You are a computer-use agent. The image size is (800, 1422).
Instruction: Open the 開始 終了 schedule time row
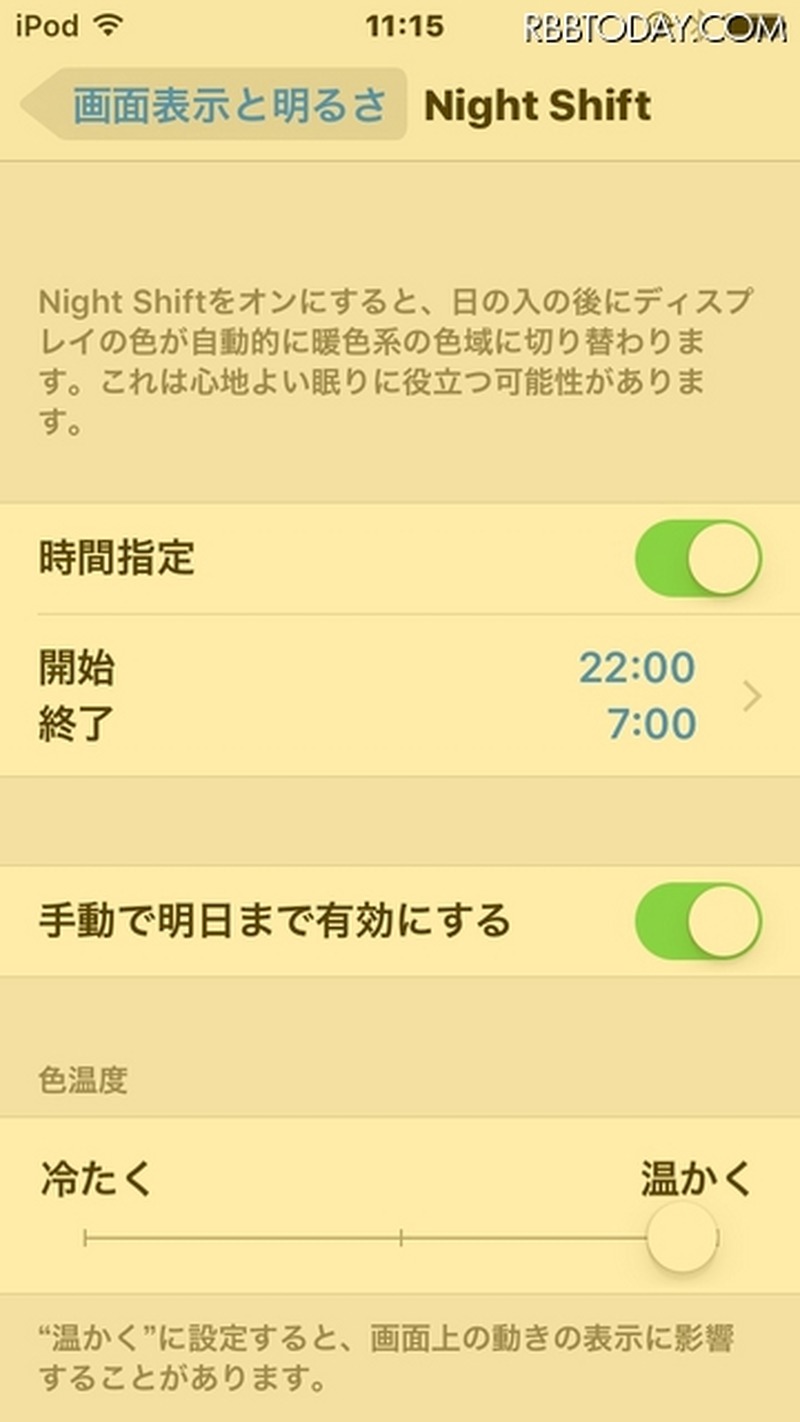[x=400, y=696]
